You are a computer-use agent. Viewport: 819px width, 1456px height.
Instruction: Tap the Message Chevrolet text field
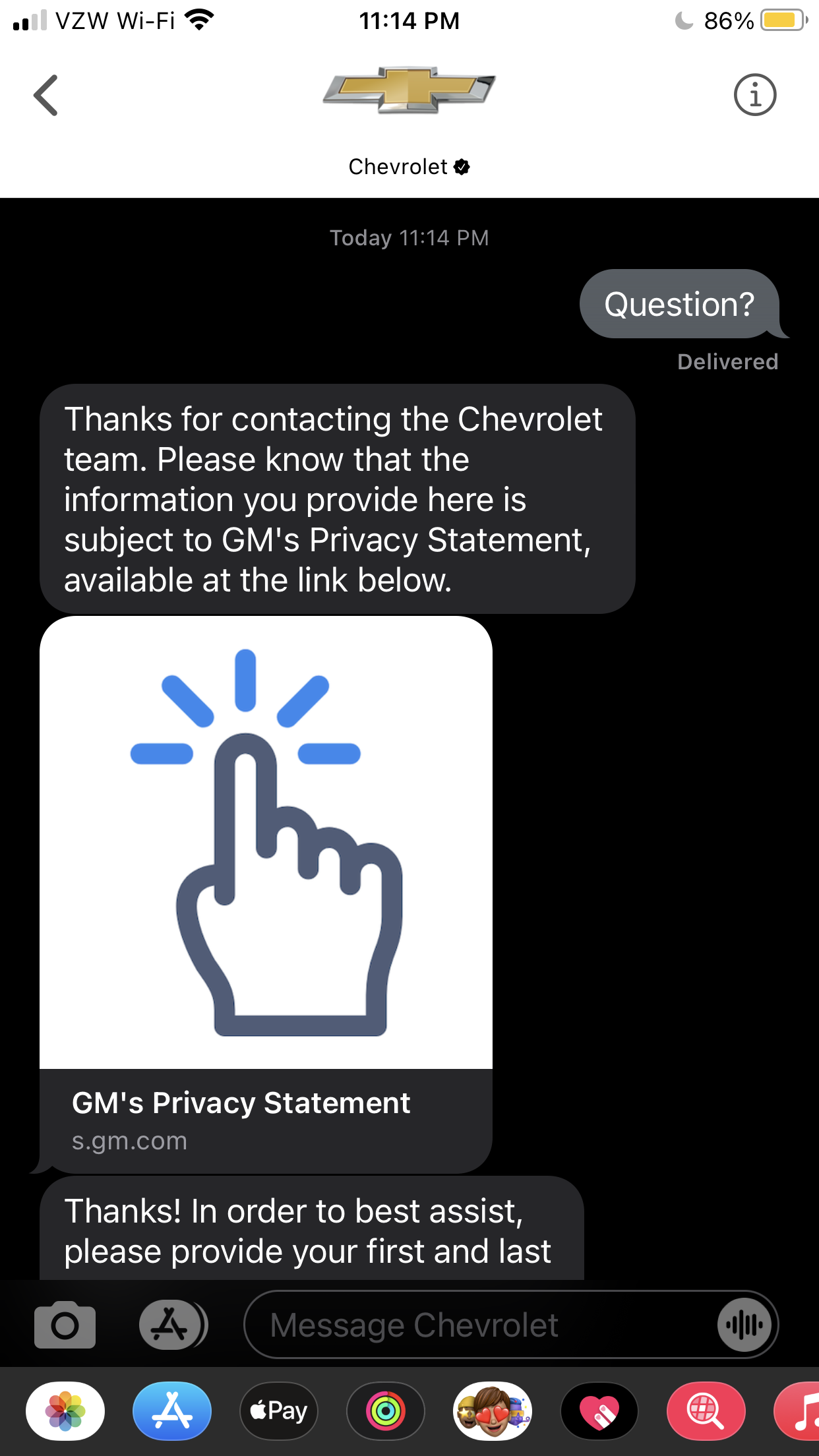(481, 1325)
